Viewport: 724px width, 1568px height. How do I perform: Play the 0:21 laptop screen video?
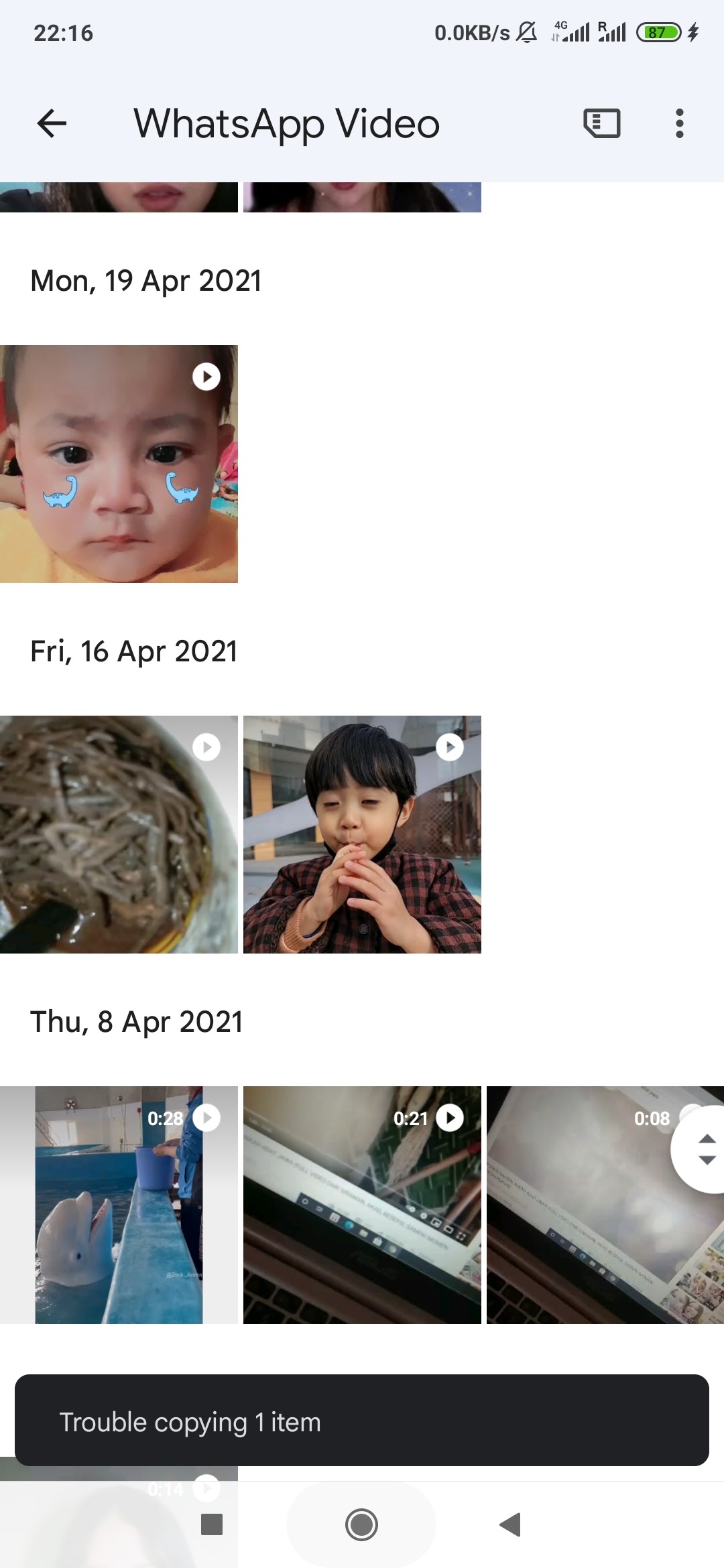pos(362,1205)
